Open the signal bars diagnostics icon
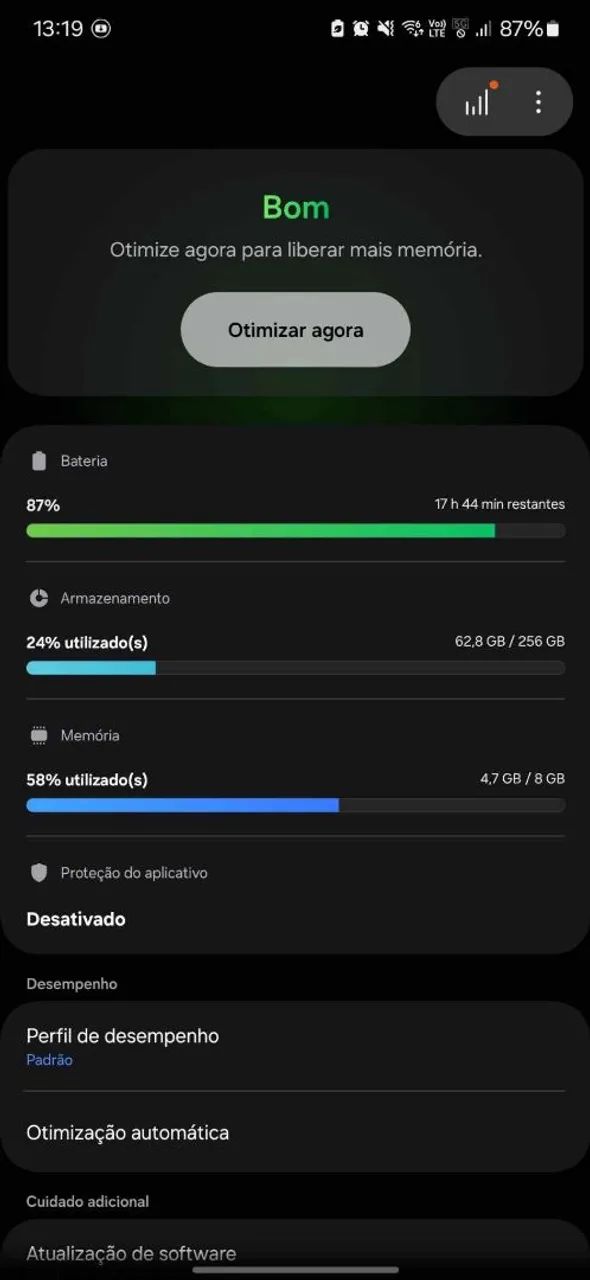 click(x=478, y=101)
